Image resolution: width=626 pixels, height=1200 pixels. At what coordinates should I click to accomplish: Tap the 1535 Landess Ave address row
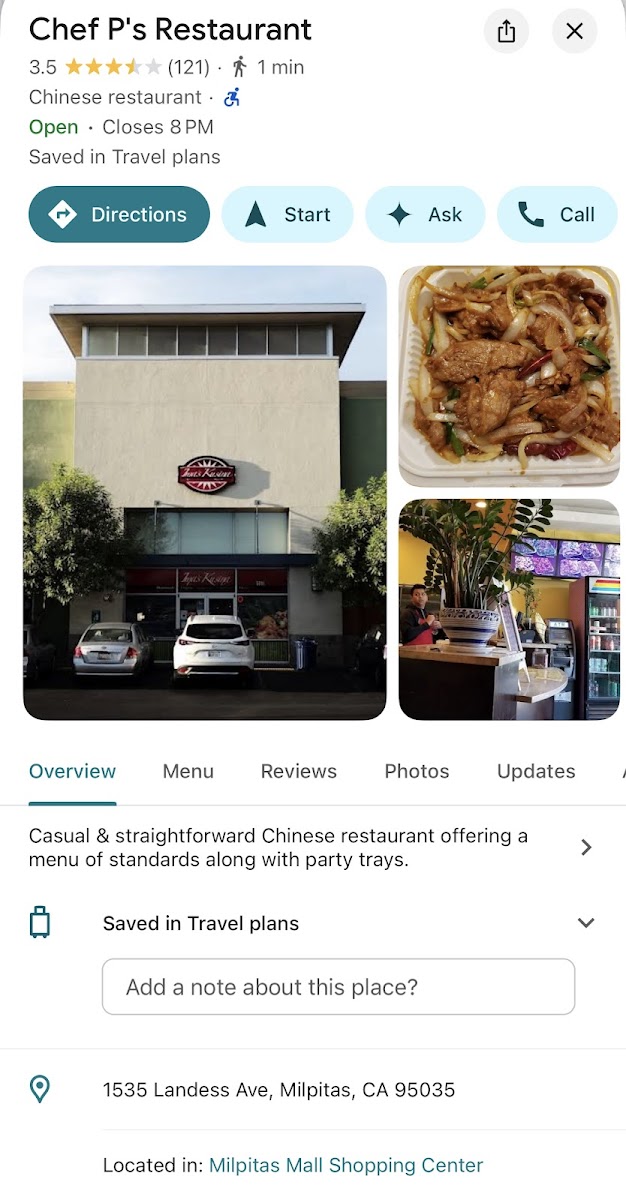pos(278,1089)
